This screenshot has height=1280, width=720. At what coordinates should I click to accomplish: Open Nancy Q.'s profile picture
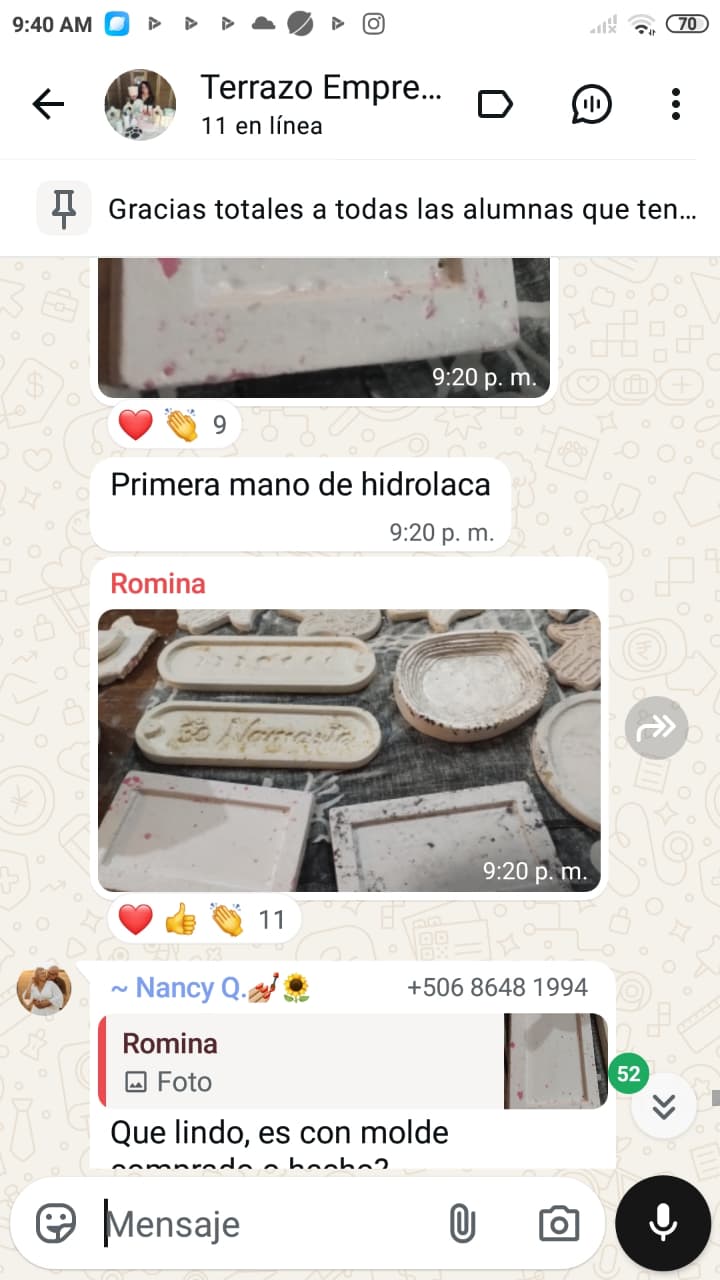click(44, 989)
